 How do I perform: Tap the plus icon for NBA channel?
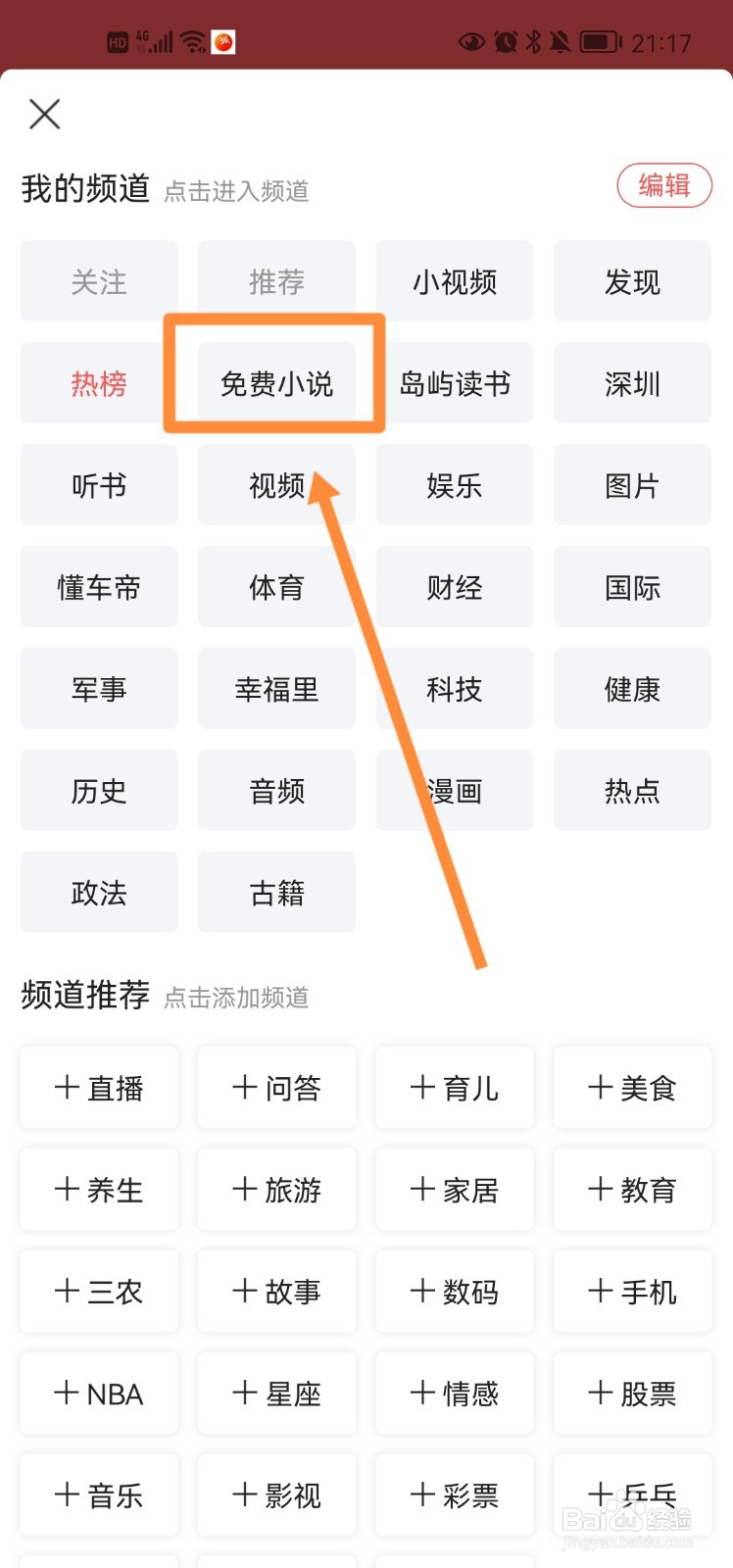coord(68,1394)
